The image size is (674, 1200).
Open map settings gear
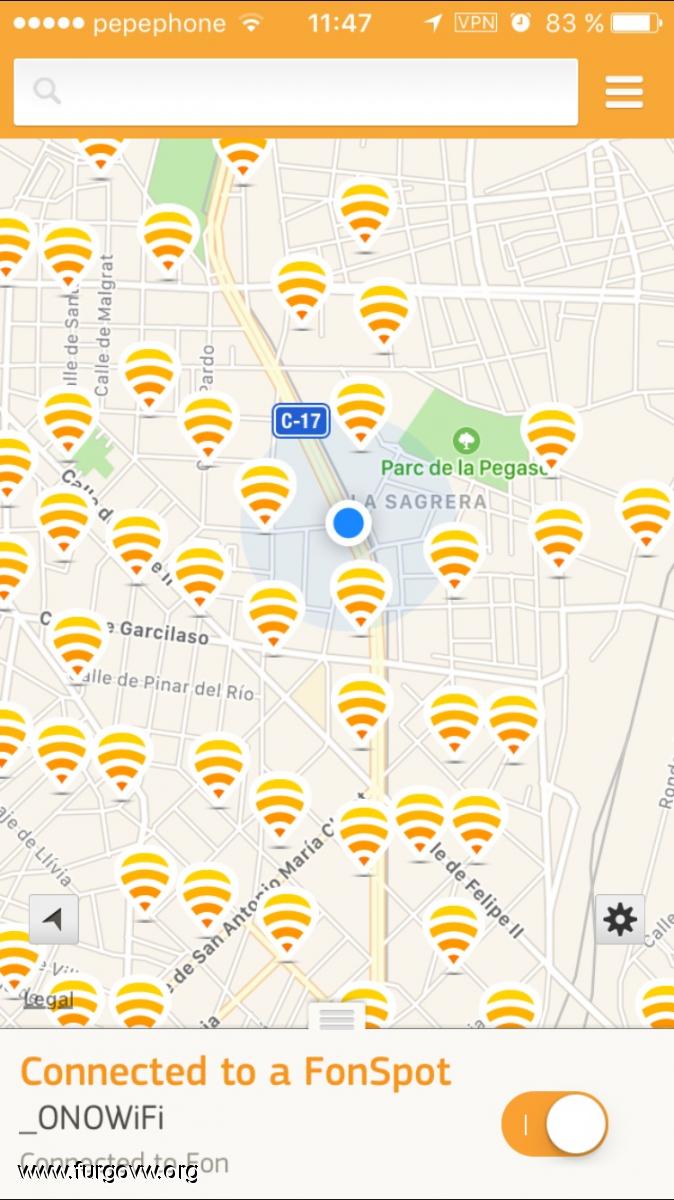point(620,920)
